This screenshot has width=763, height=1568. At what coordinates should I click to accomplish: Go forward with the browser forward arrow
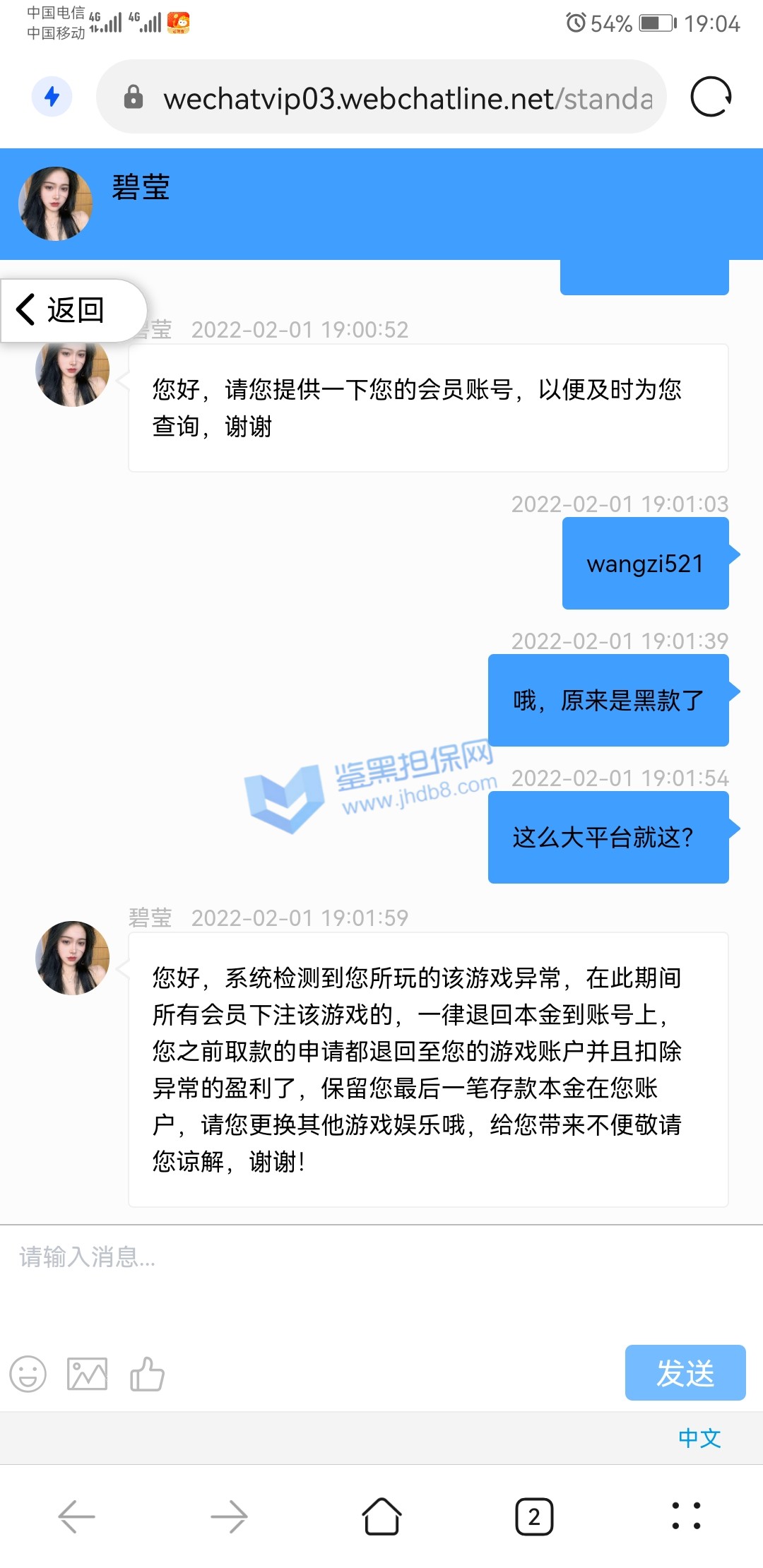(x=229, y=1516)
